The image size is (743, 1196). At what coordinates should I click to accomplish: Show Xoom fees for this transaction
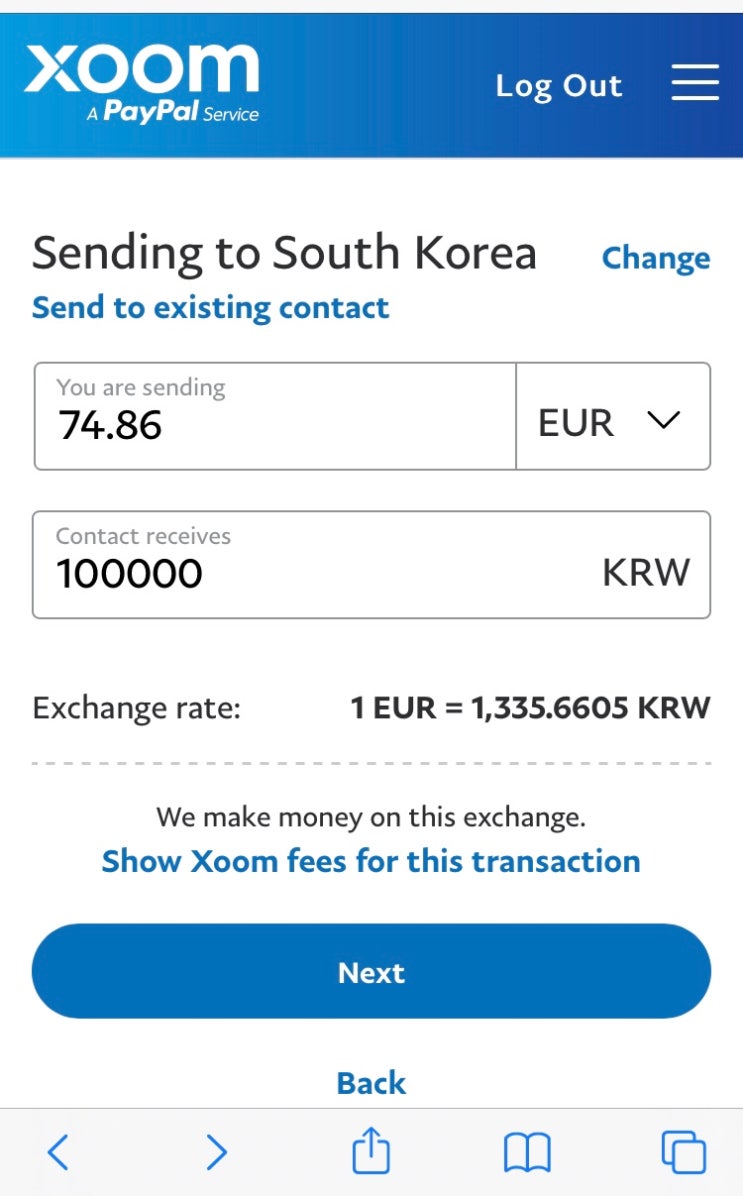click(x=371, y=861)
